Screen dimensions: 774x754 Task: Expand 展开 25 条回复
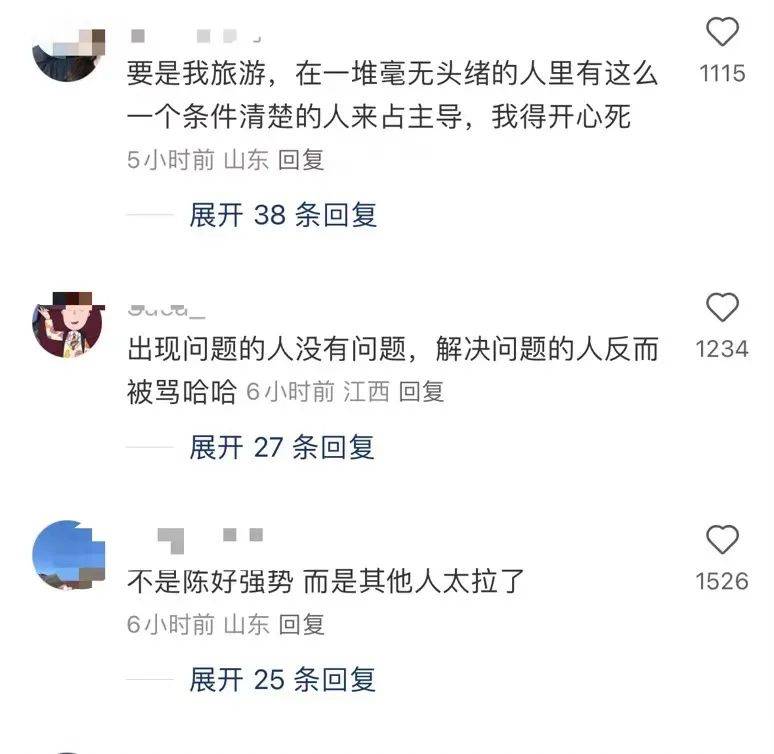[282, 680]
